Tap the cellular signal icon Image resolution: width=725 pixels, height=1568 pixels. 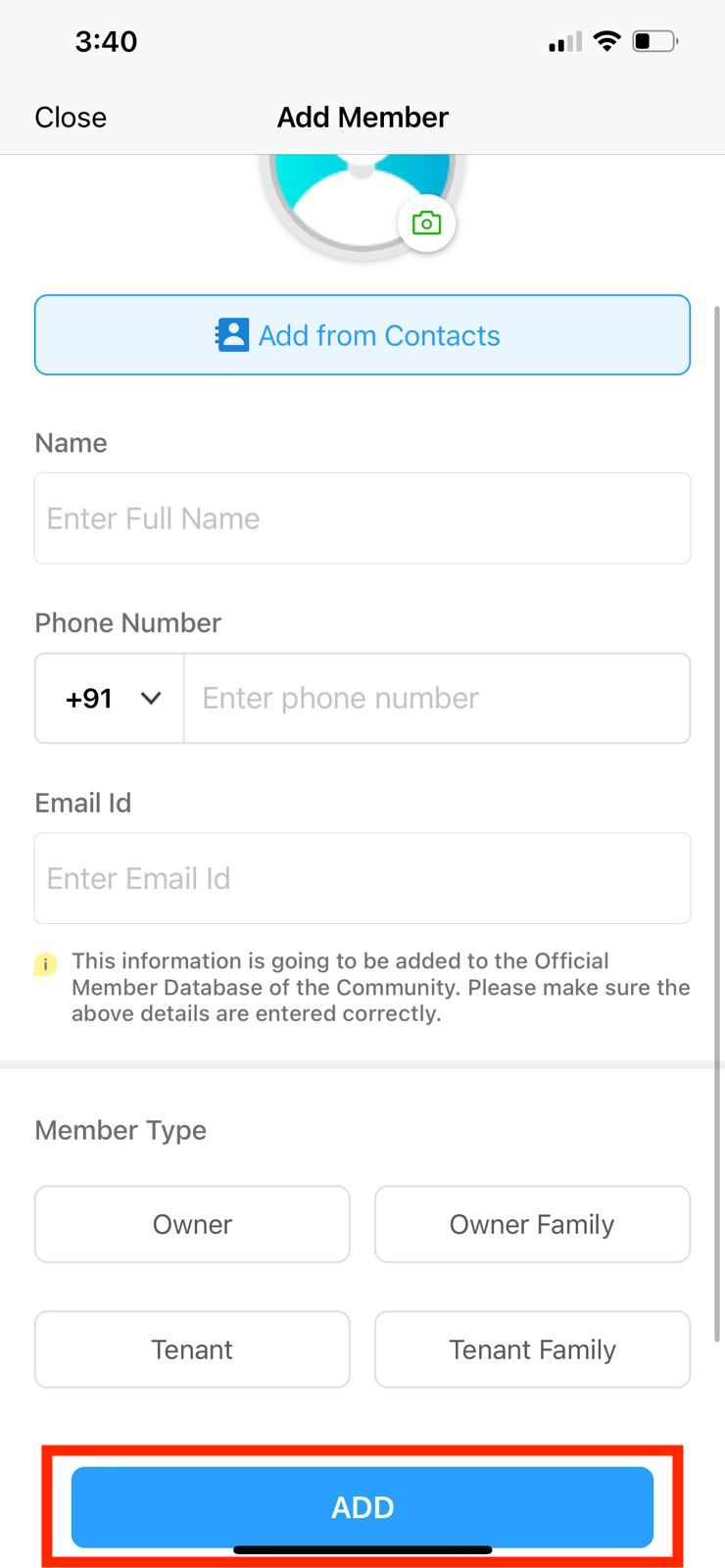[x=560, y=41]
